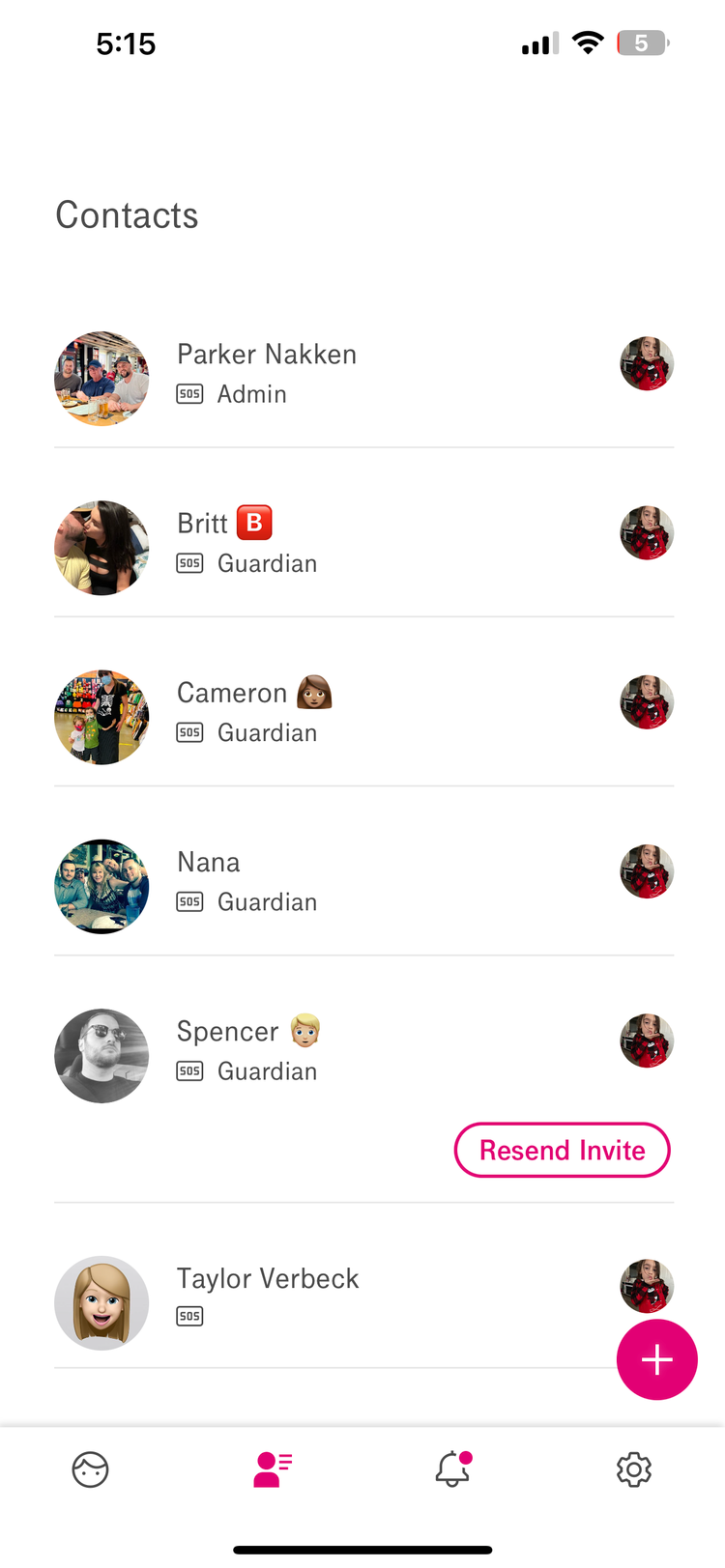The image size is (725, 1568).
Task: Switch to the child face tab
Action: [x=91, y=1469]
